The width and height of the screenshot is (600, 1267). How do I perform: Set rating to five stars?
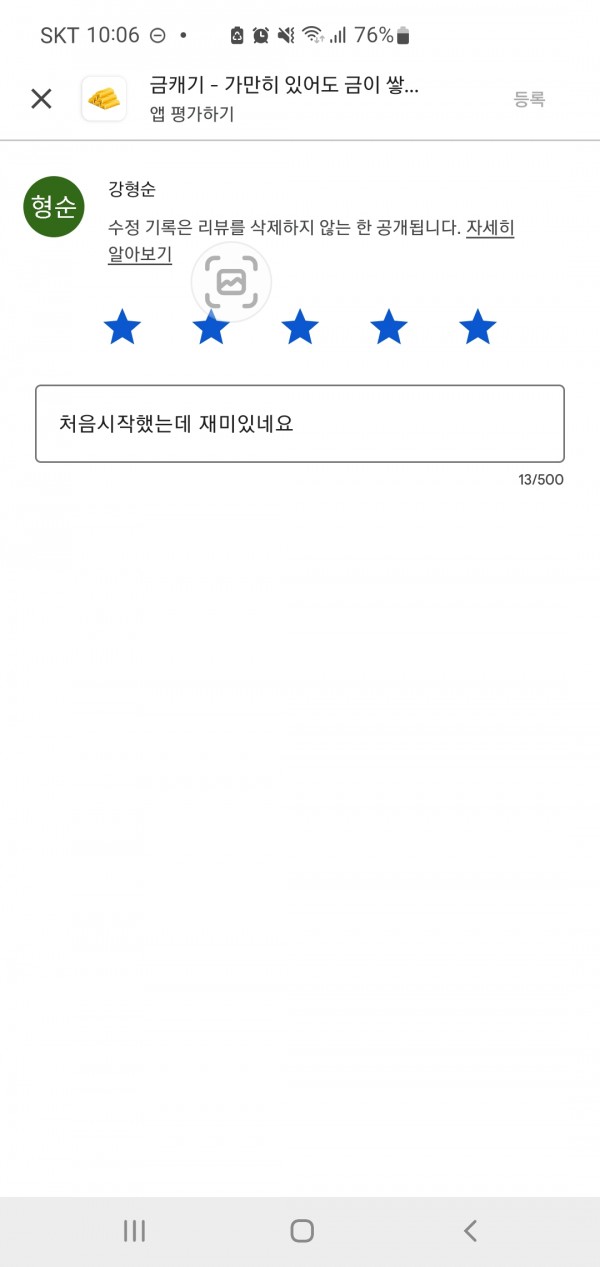tap(478, 327)
